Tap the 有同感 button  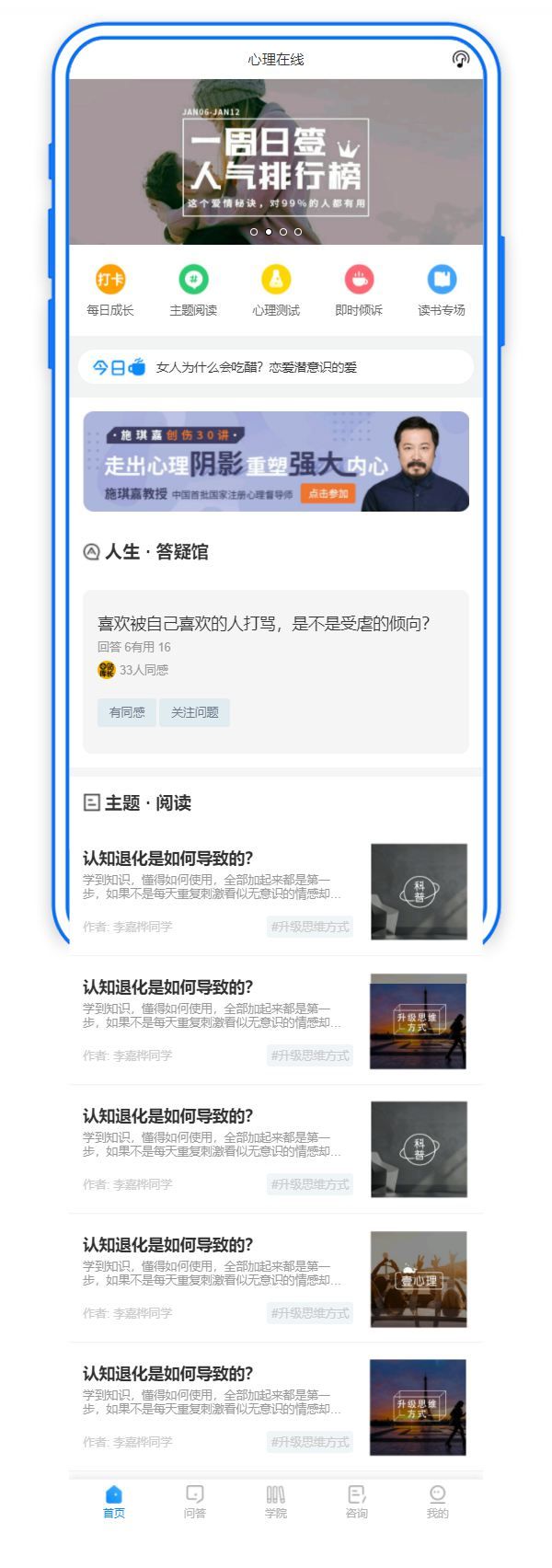(x=127, y=712)
